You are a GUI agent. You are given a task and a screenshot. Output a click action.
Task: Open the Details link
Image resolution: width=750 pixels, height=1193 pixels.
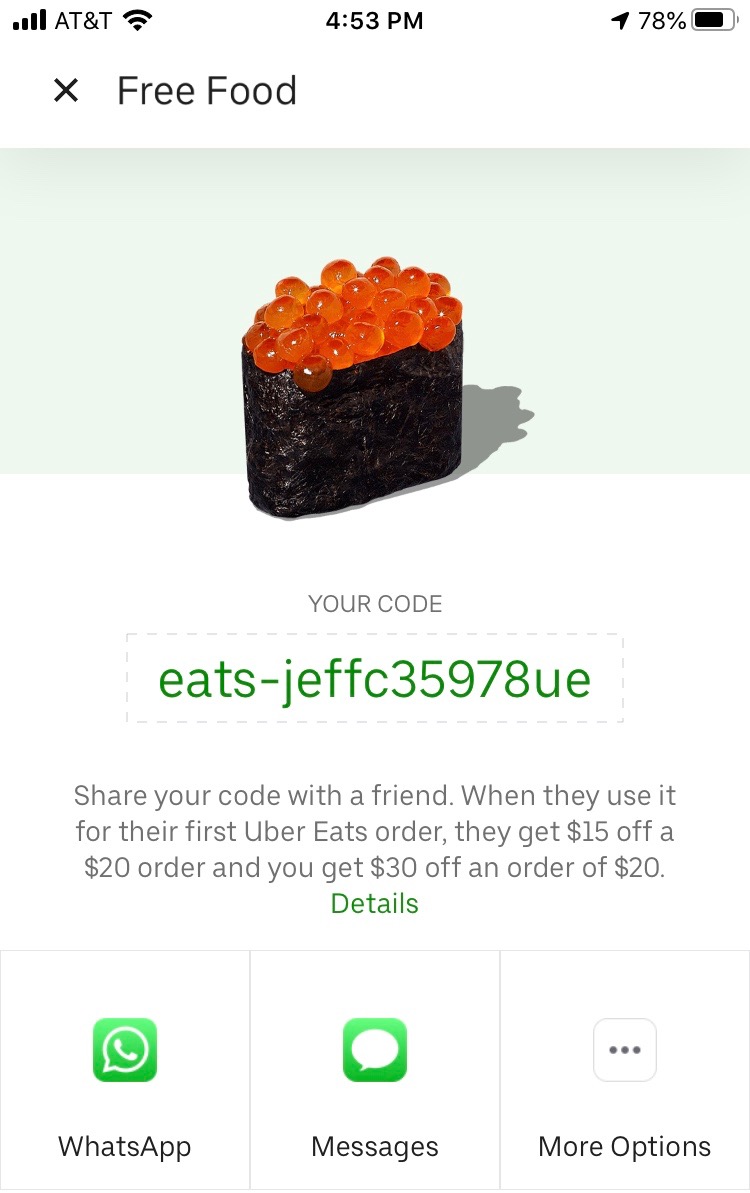[375, 903]
